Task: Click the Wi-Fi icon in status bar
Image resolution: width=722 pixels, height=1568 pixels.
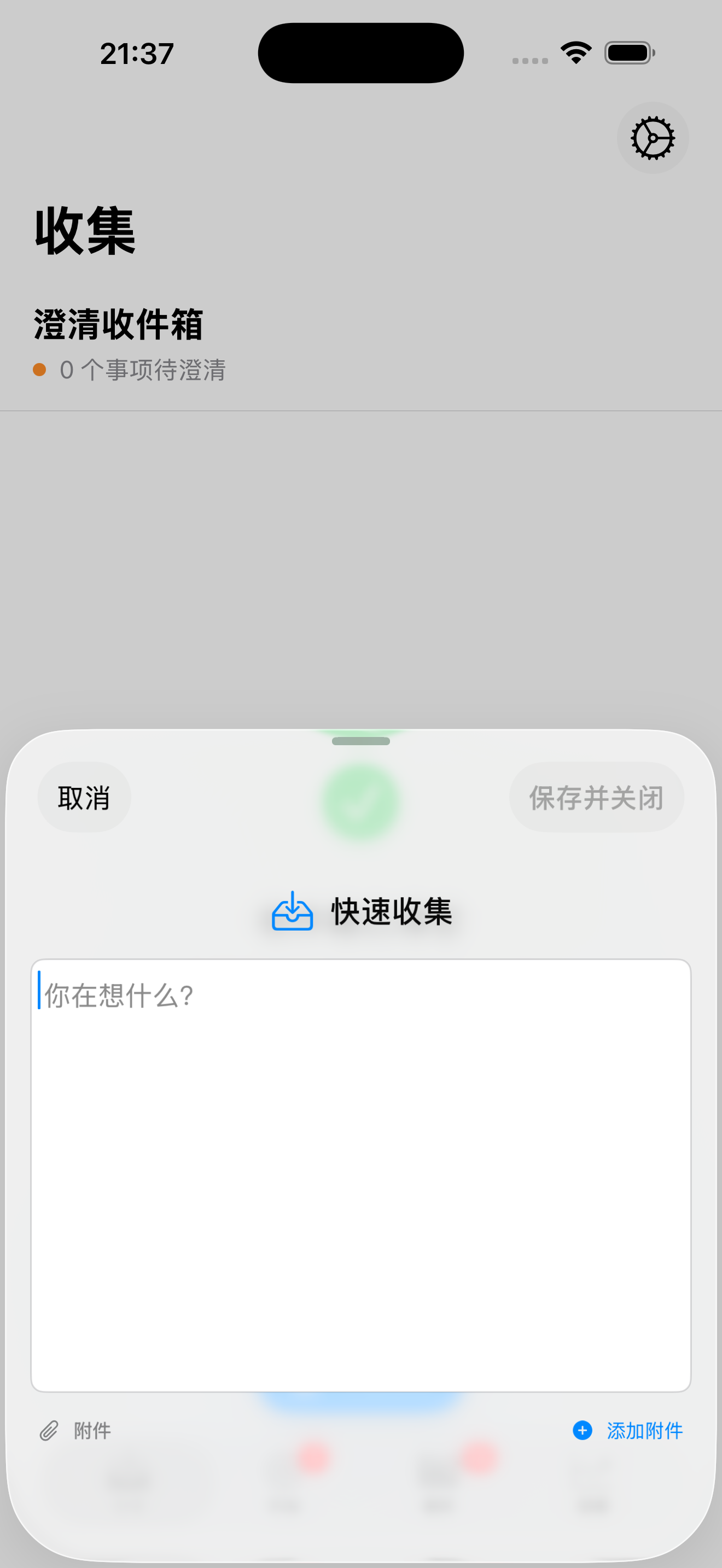Action: pyautogui.click(x=575, y=52)
